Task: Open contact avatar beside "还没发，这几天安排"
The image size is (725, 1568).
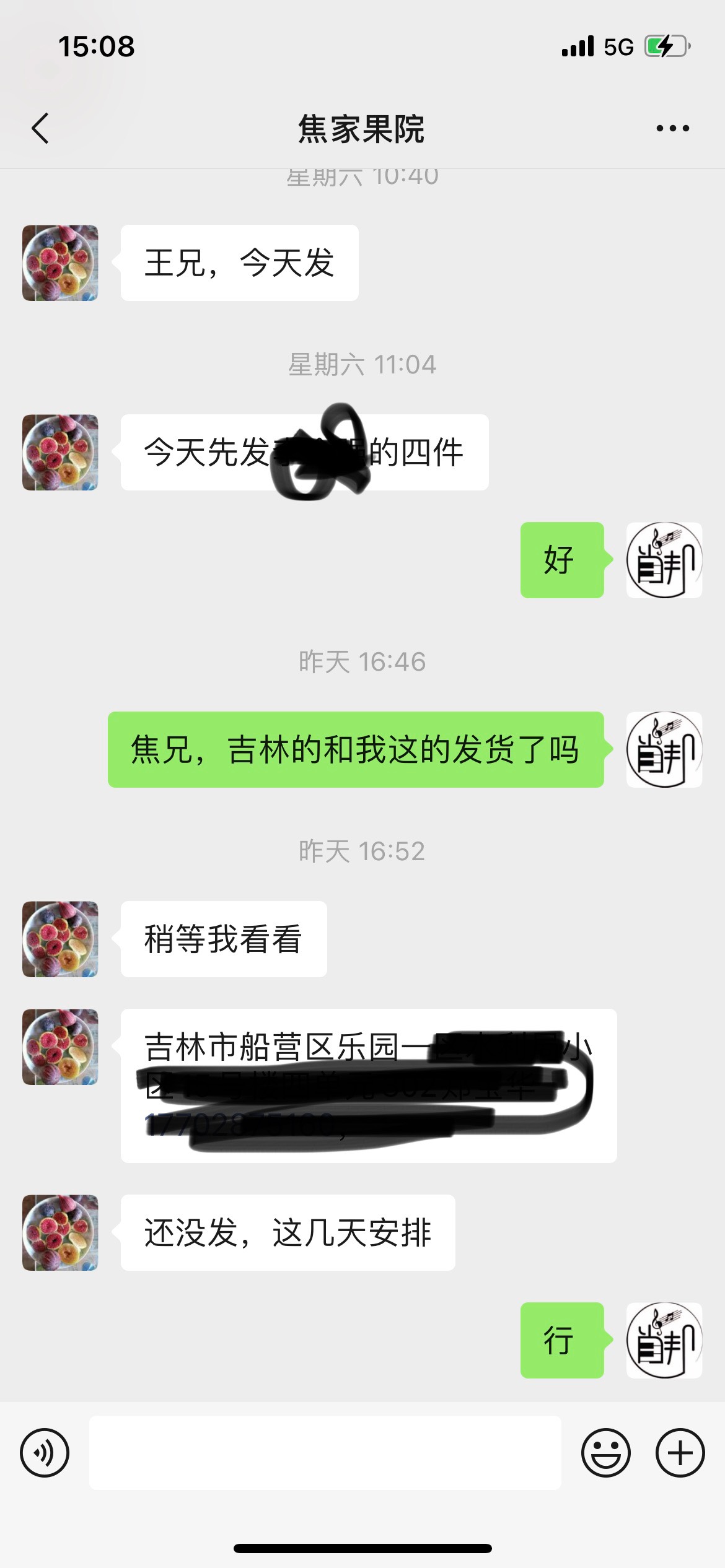Action: coord(60,1232)
